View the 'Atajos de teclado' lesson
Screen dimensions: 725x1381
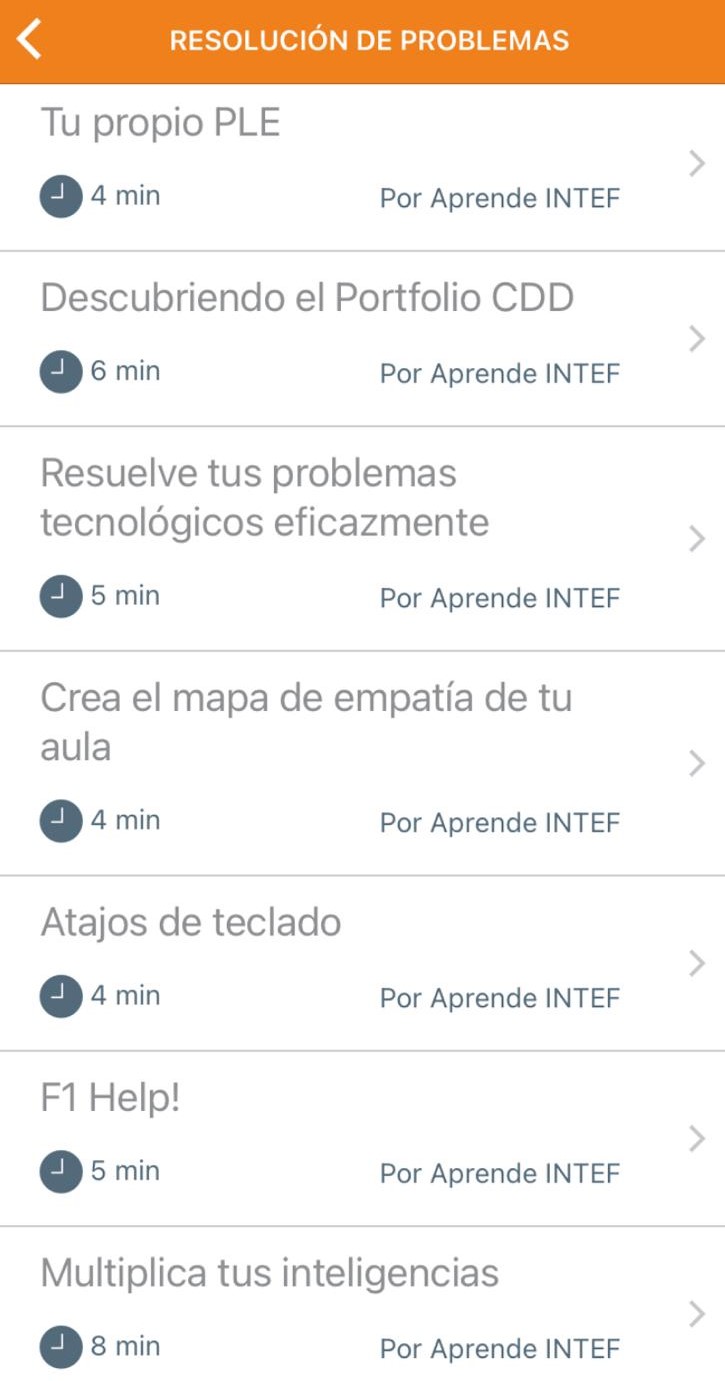(x=362, y=964)
